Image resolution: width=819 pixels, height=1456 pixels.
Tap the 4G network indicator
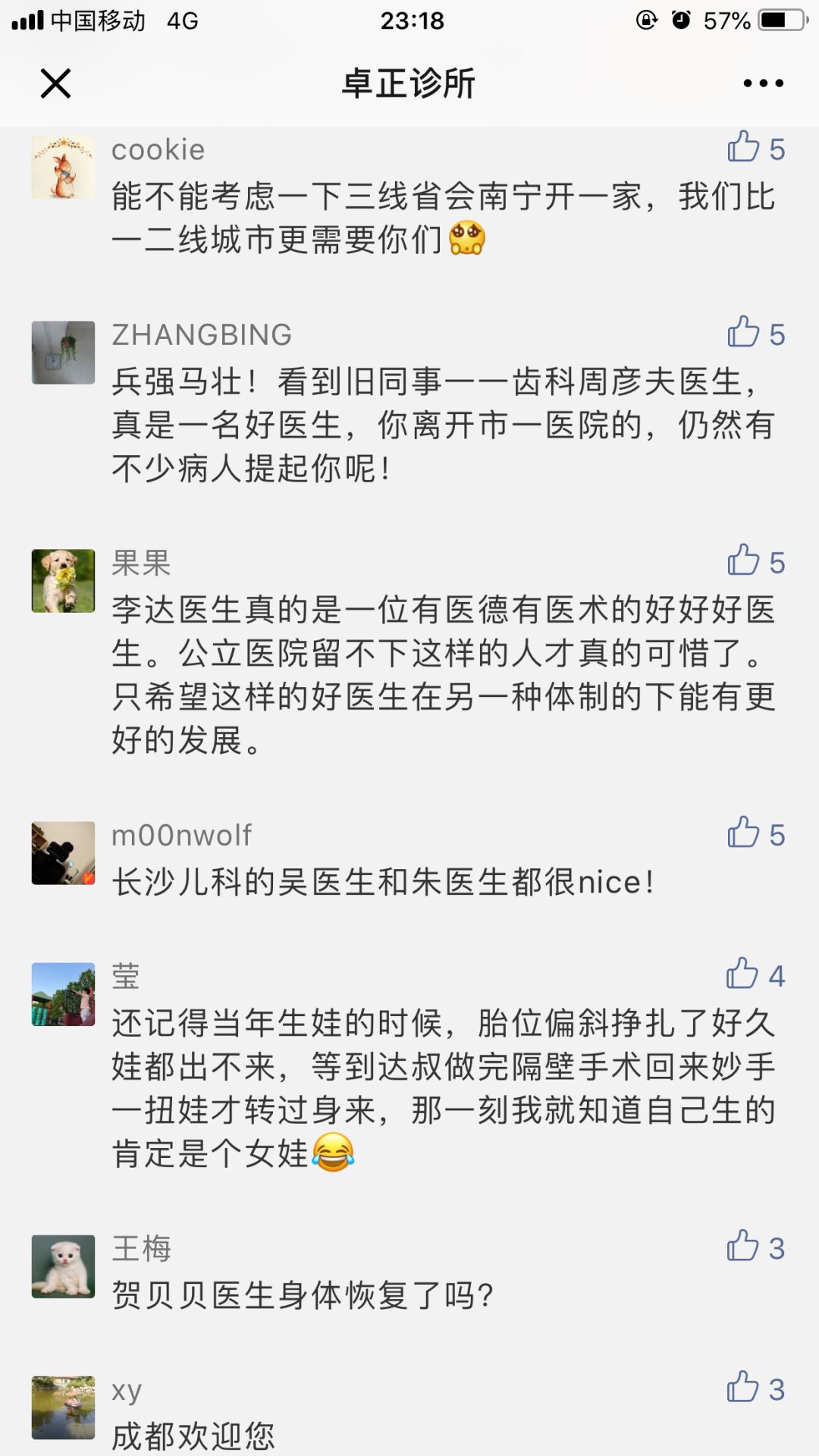coord(182,20)
